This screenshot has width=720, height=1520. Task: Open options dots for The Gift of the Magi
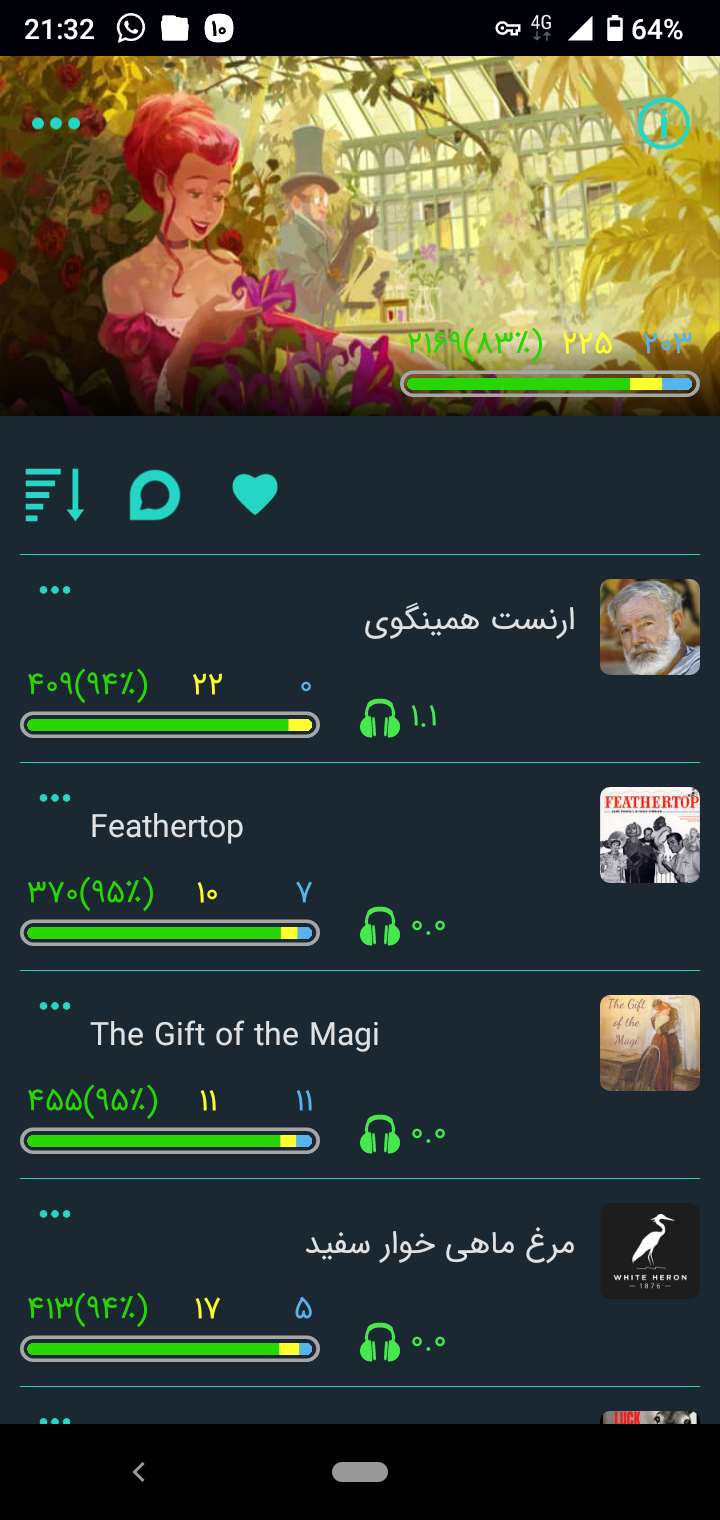(55, 1006)
